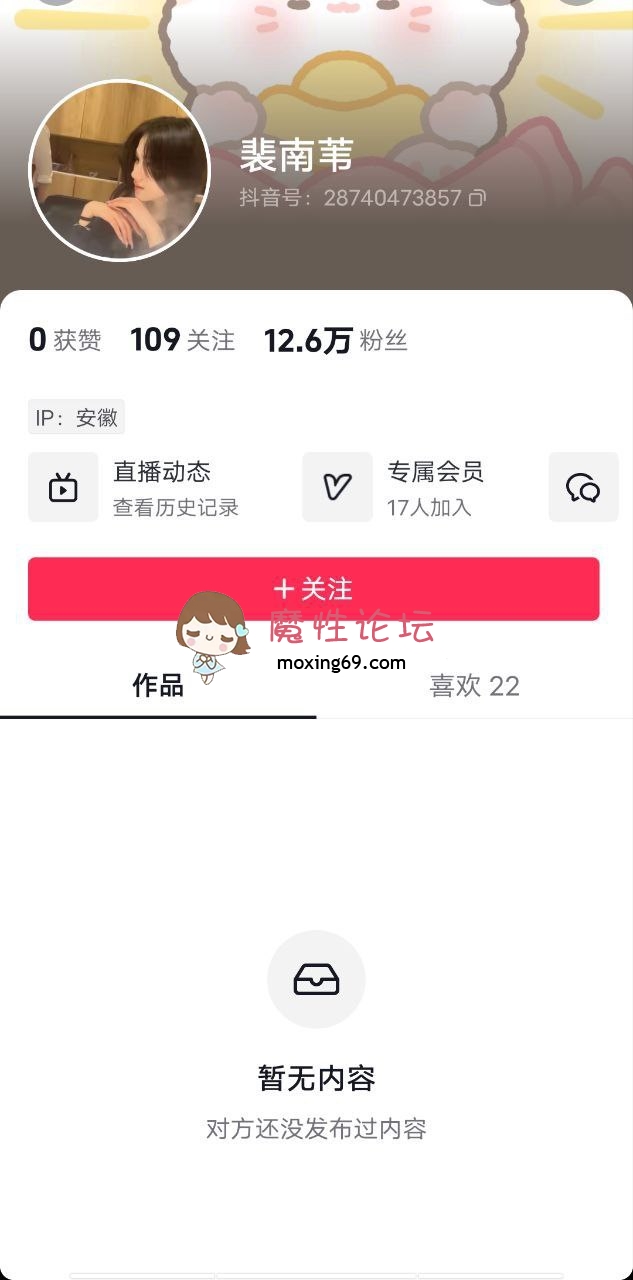View the profile avatar photo
Viewport: 633px width, 1280px height.
coord(120,171)
